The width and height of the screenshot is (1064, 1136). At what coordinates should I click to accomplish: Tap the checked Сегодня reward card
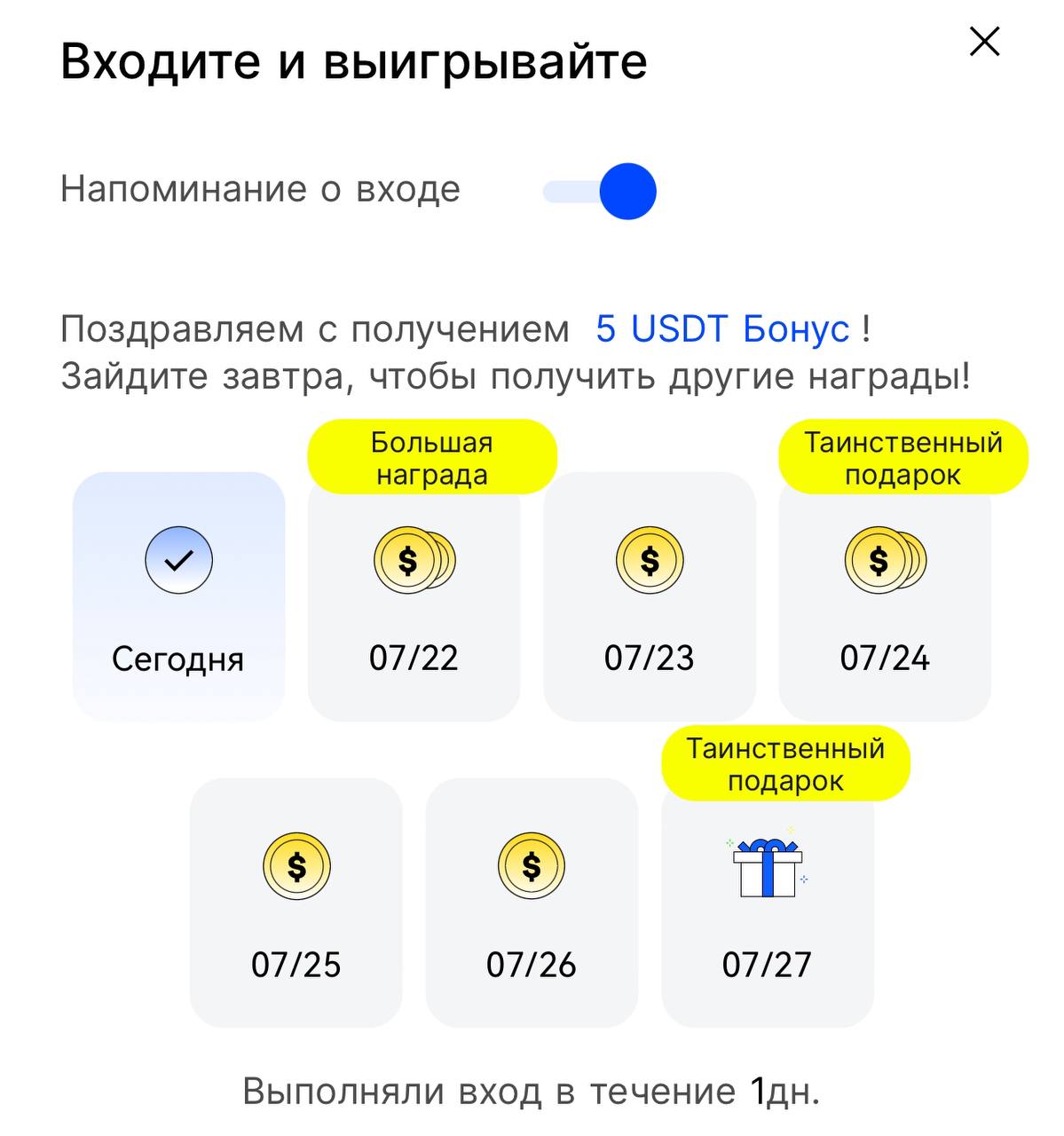178,596
